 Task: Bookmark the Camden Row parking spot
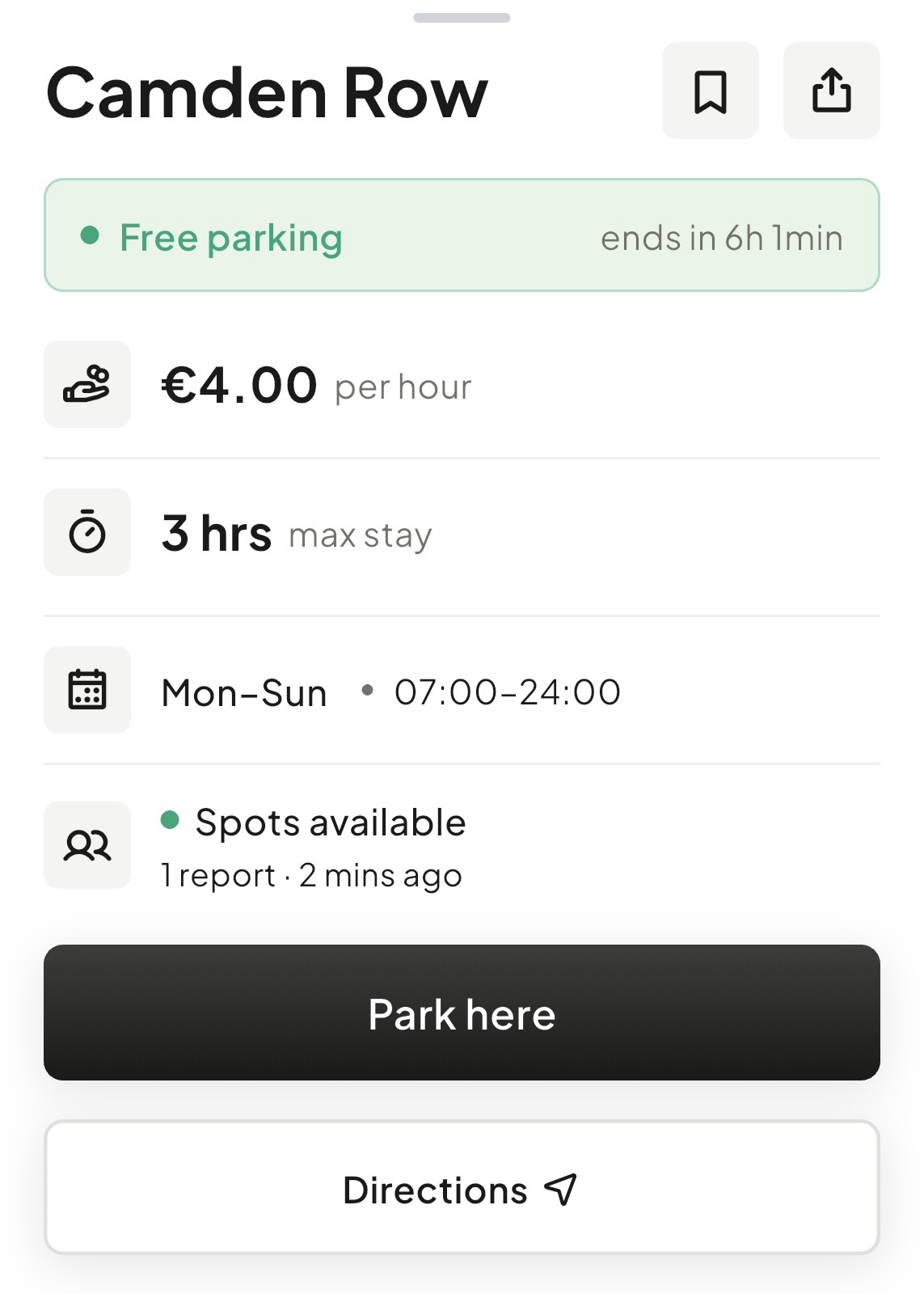click(710, 91)
